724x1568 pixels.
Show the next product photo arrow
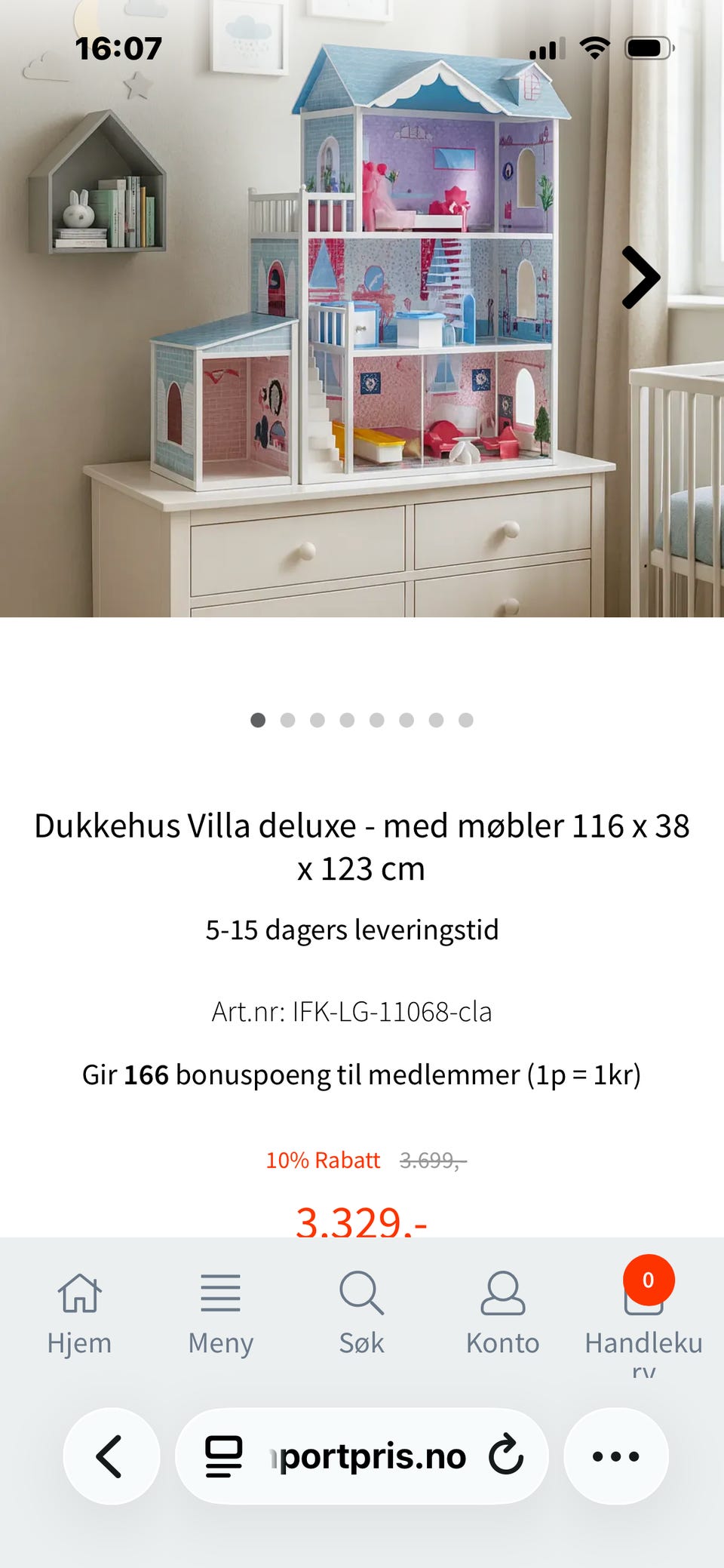[641, 278]
